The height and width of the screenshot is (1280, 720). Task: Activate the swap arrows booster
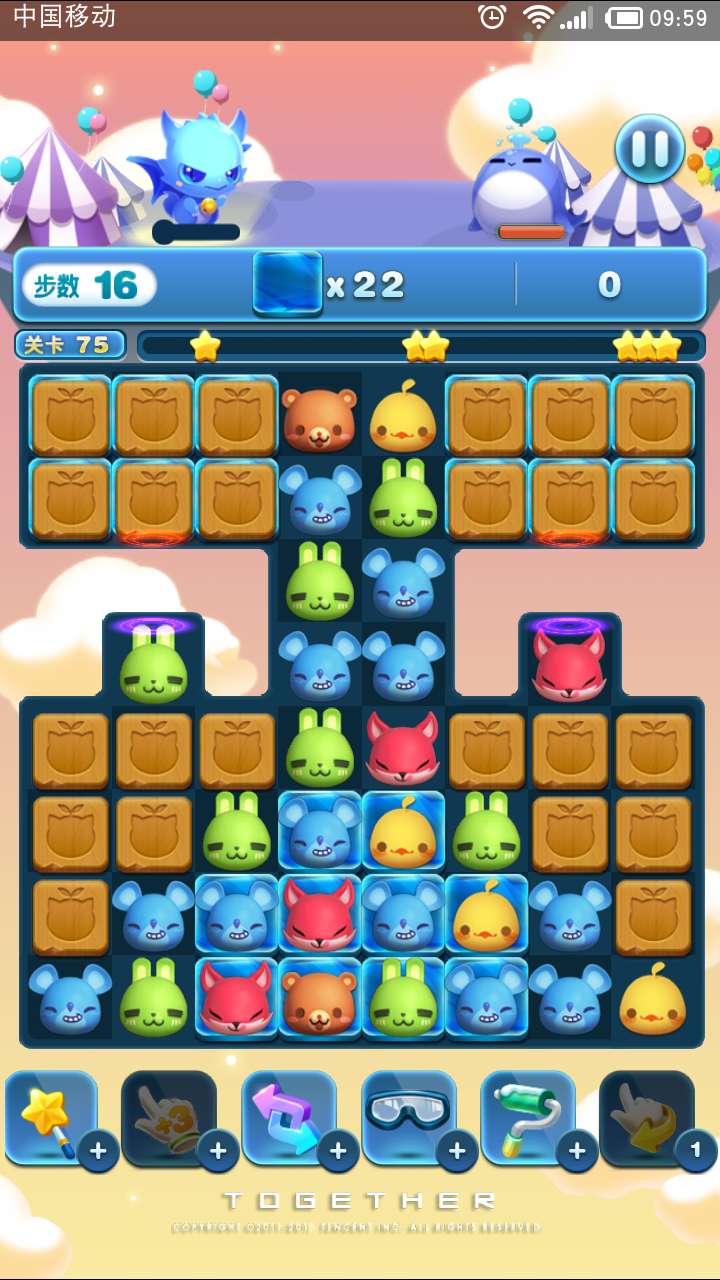tap(289, 1117)
